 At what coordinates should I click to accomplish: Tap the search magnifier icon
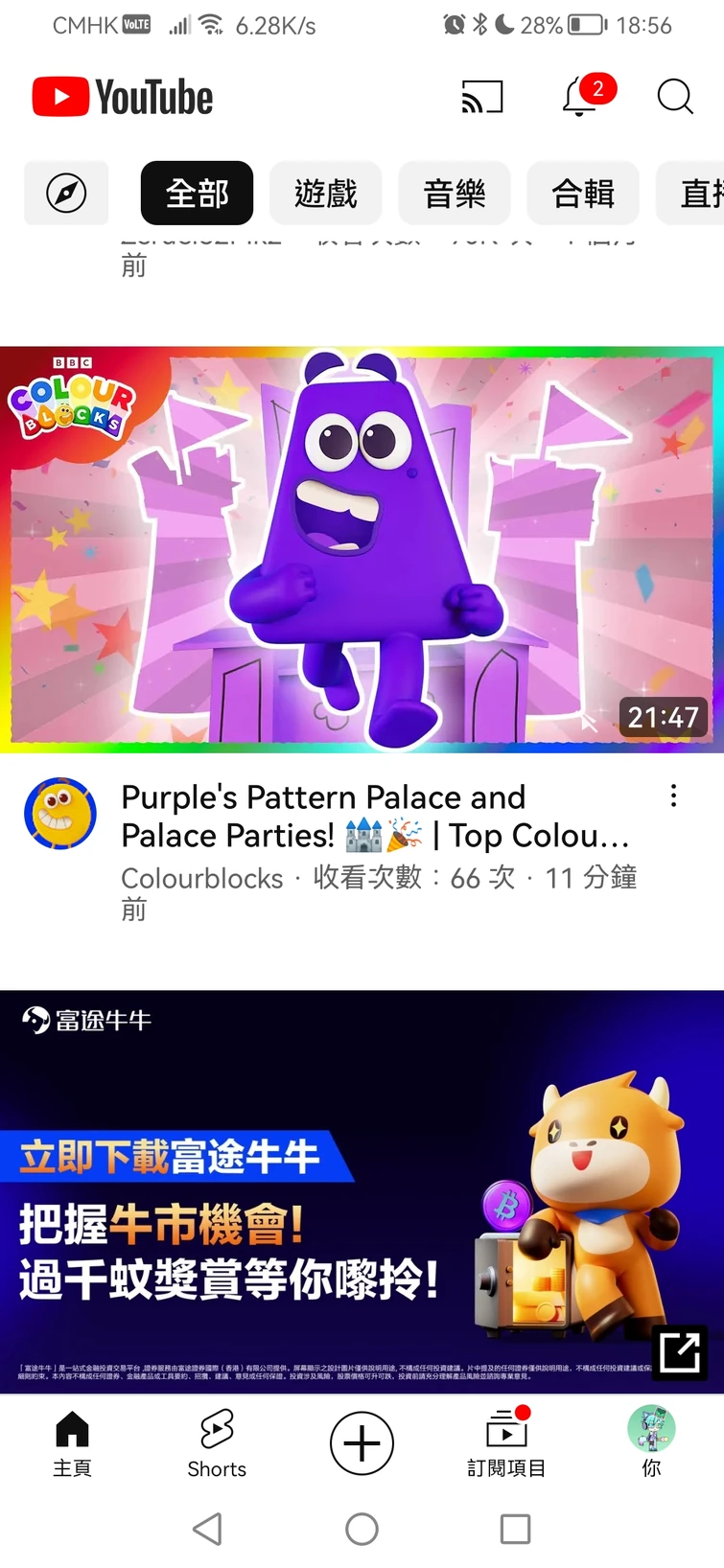click(674, 96)
